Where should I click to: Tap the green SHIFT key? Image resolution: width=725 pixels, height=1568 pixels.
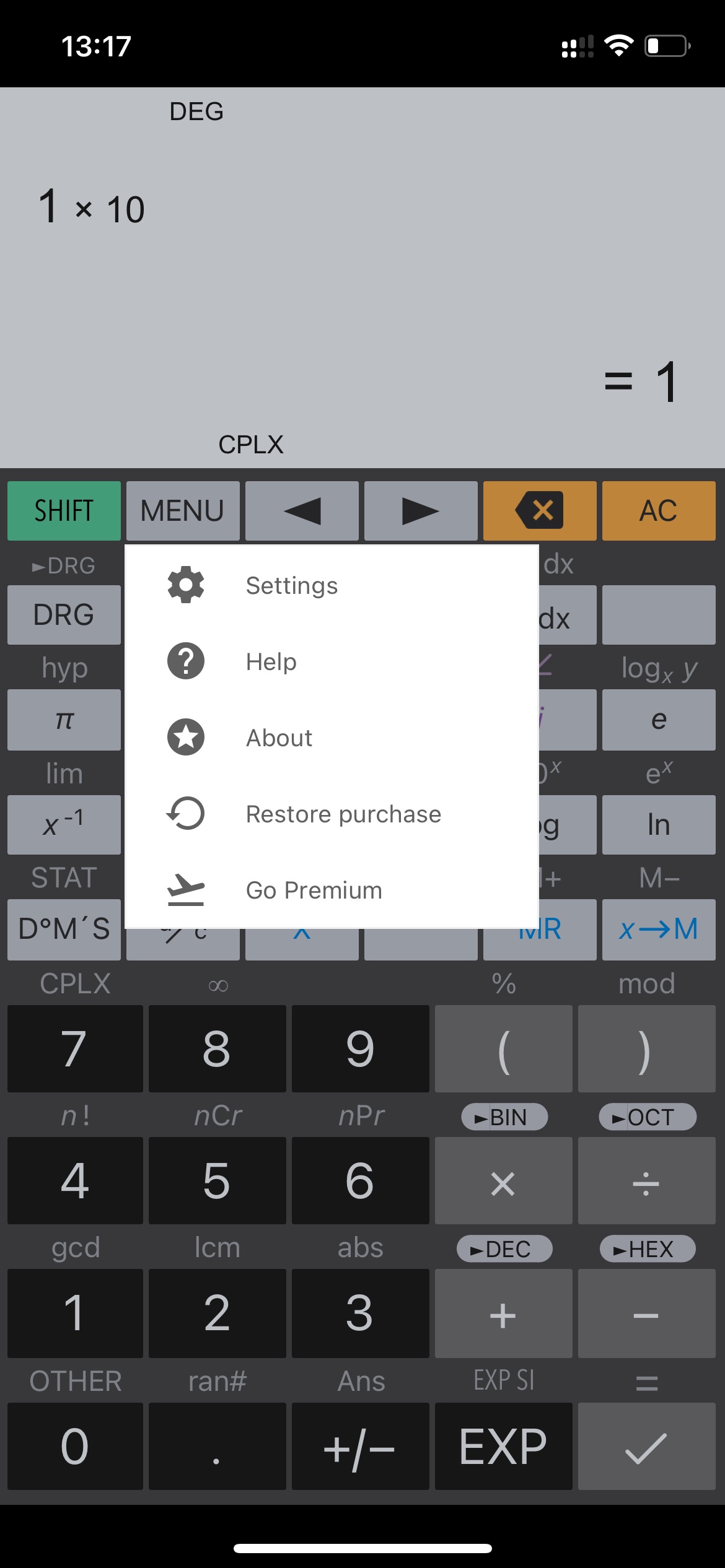64,511
